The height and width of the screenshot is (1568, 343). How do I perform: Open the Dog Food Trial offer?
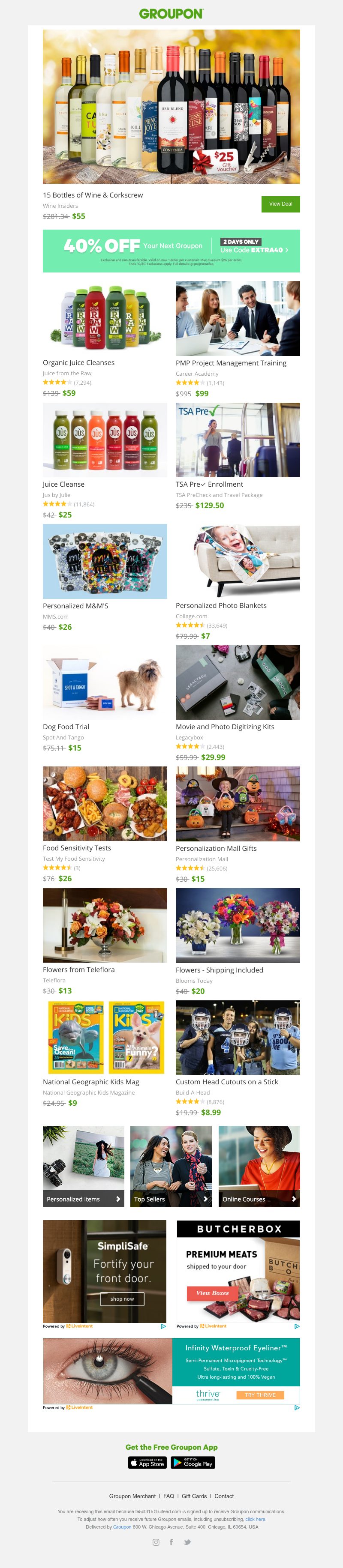66,727
